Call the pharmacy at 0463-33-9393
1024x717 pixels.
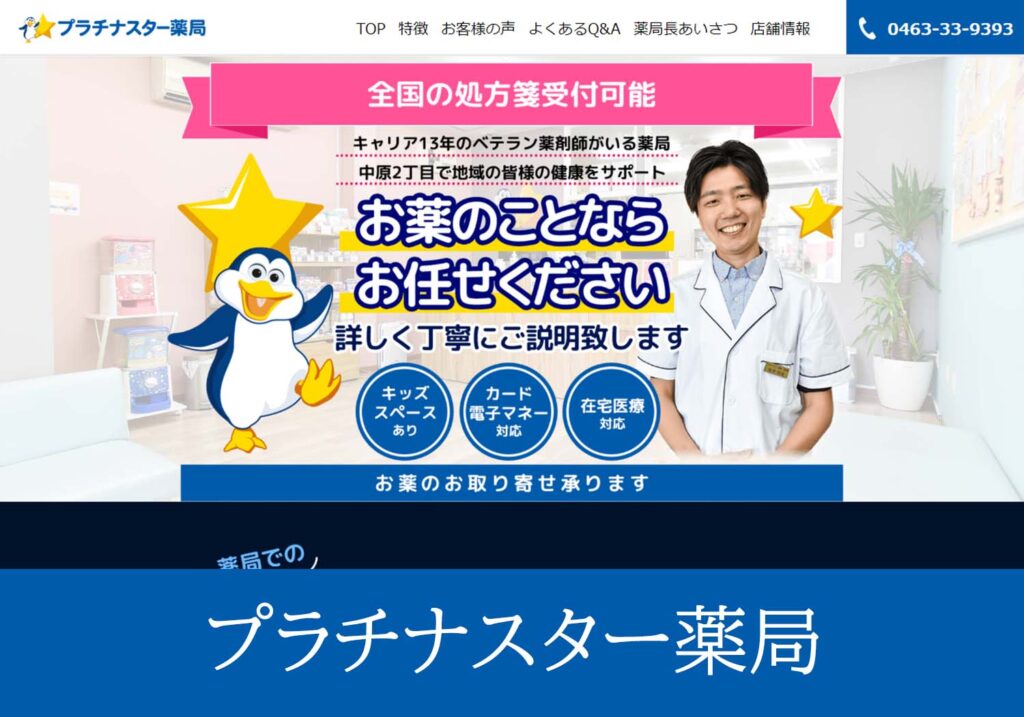point(935,28)
